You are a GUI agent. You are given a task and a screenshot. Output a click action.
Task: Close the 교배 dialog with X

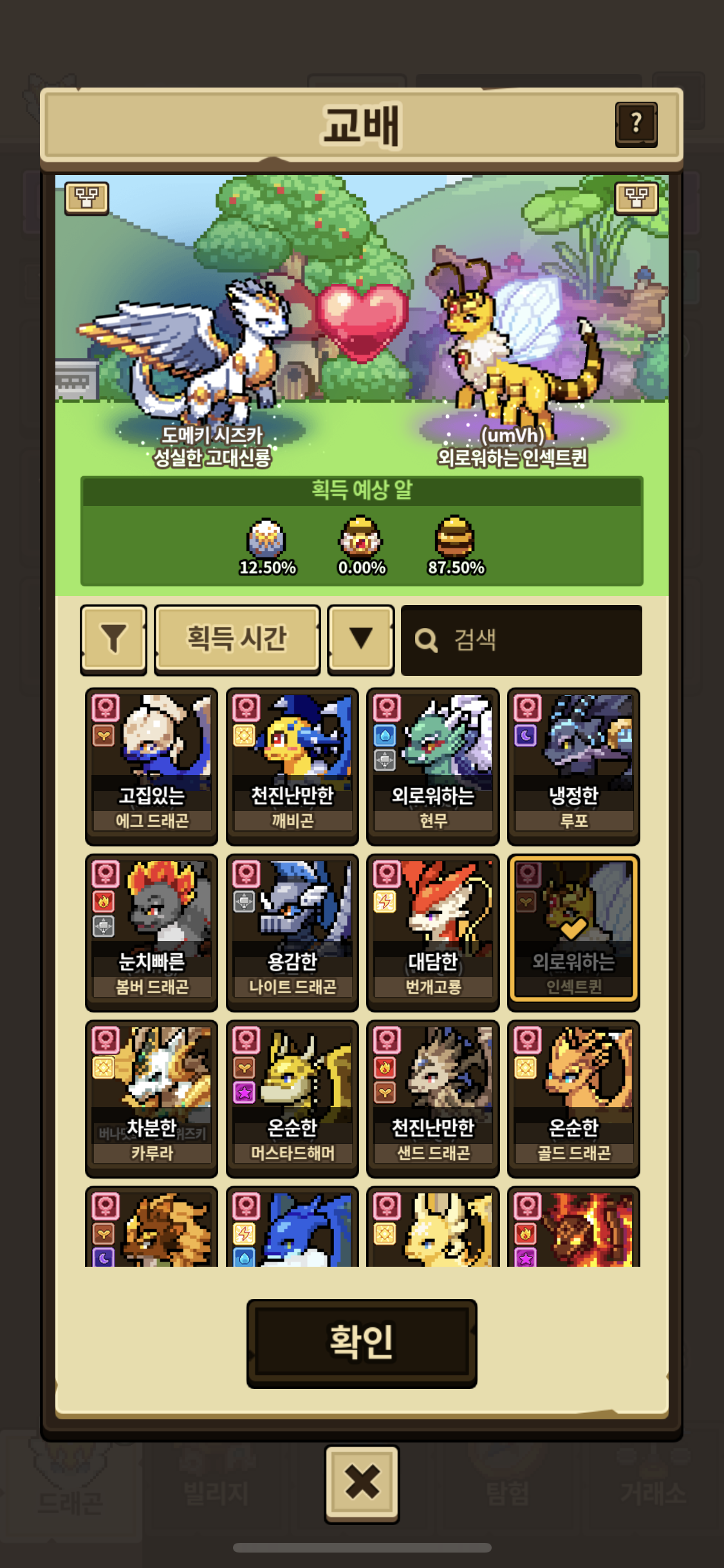tap(362, 1483)
